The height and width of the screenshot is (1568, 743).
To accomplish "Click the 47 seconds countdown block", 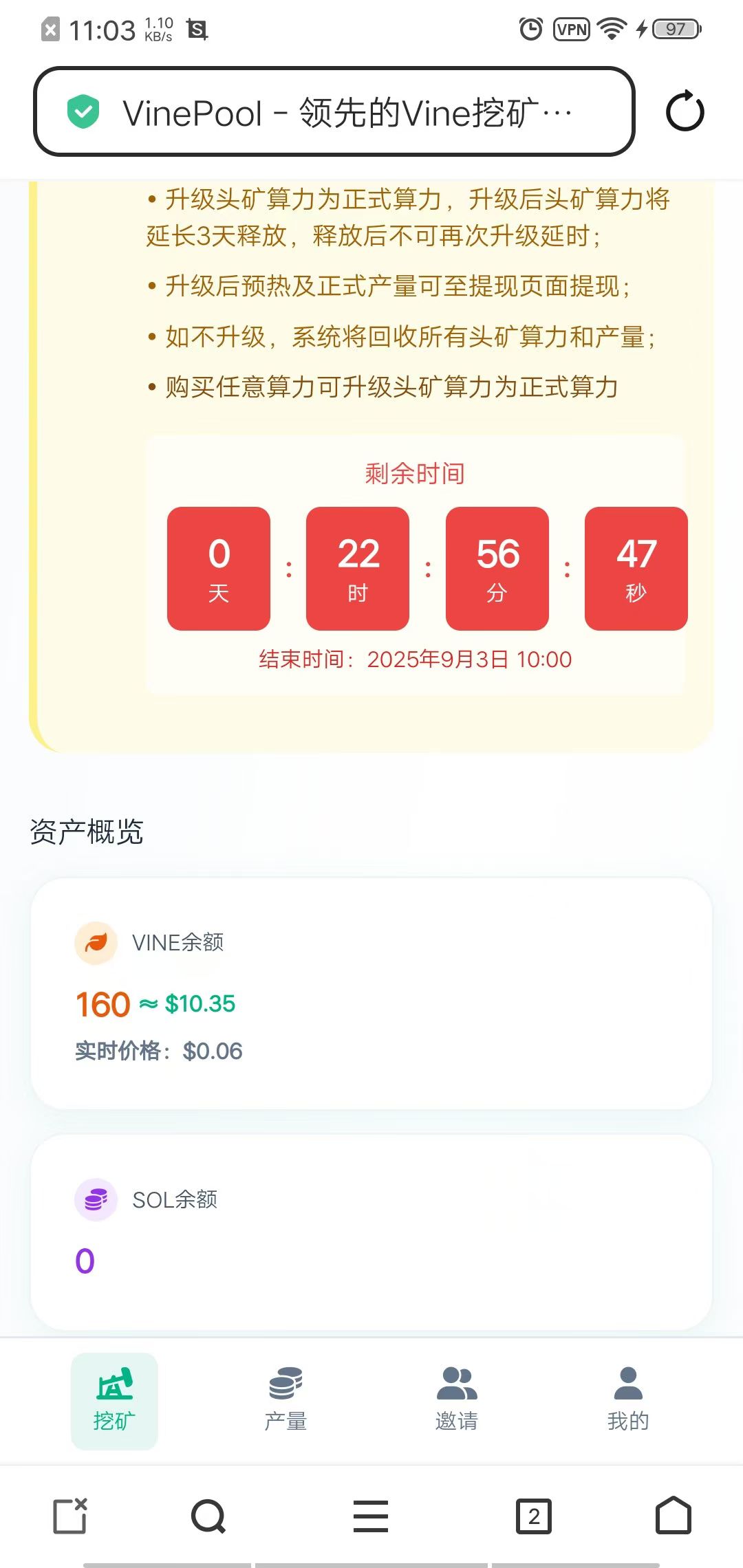I will tap(635, 569).
